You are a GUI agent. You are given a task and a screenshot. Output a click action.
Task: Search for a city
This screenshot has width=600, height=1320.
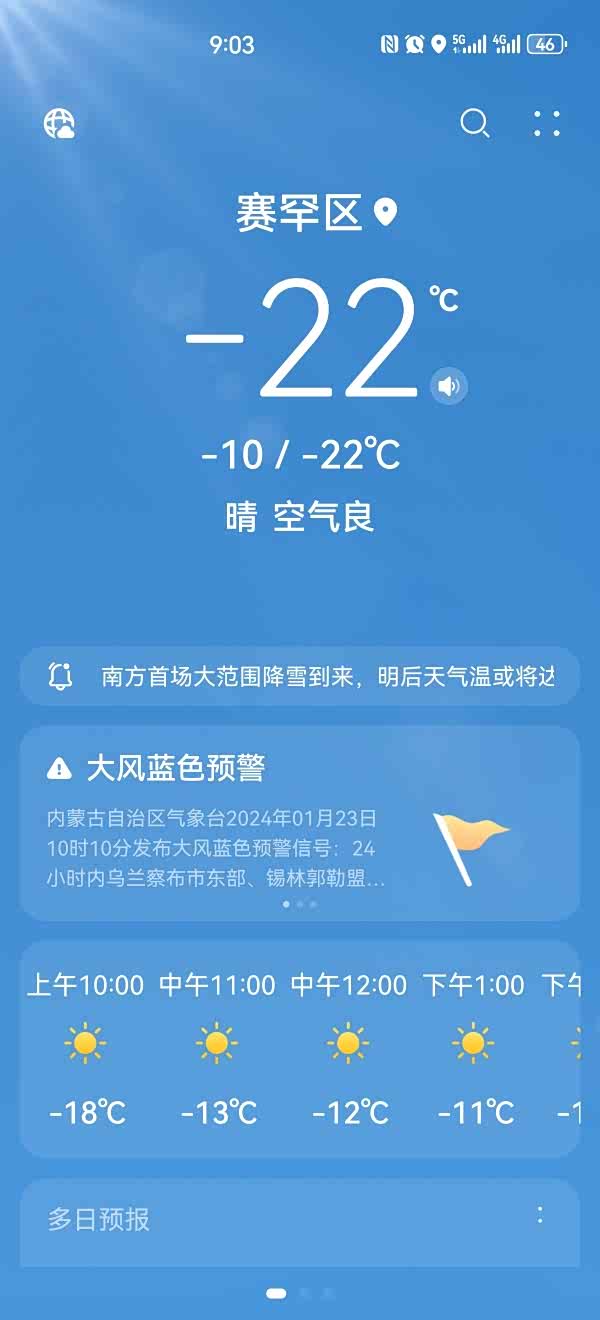tap(474, 124)
